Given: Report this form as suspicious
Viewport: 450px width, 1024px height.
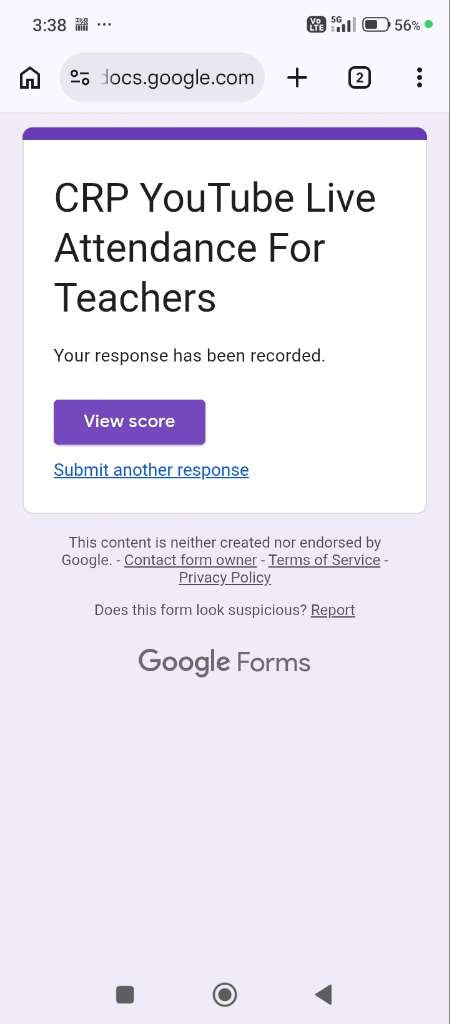Looking at the screenshot, I should point(333,611).
